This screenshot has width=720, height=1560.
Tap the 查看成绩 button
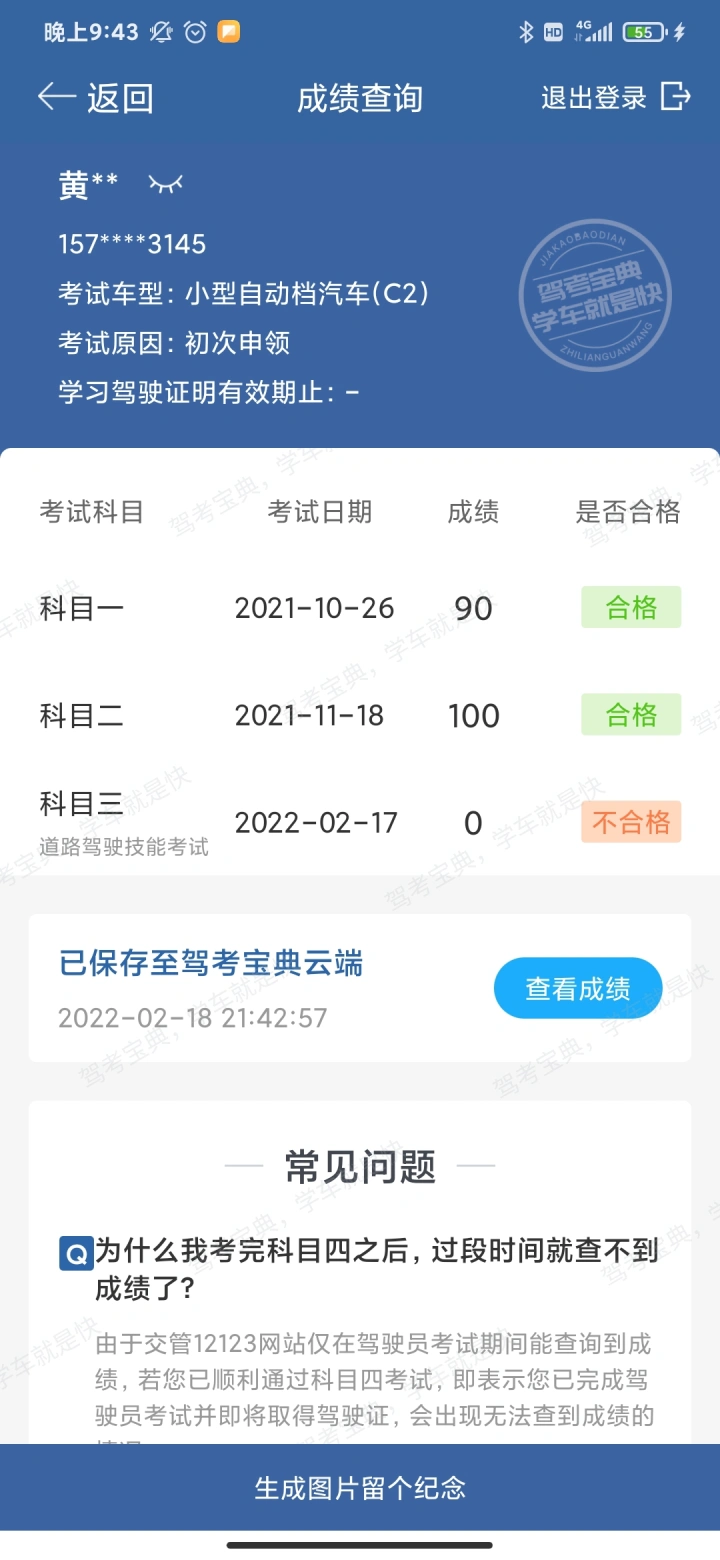point(578,988)
